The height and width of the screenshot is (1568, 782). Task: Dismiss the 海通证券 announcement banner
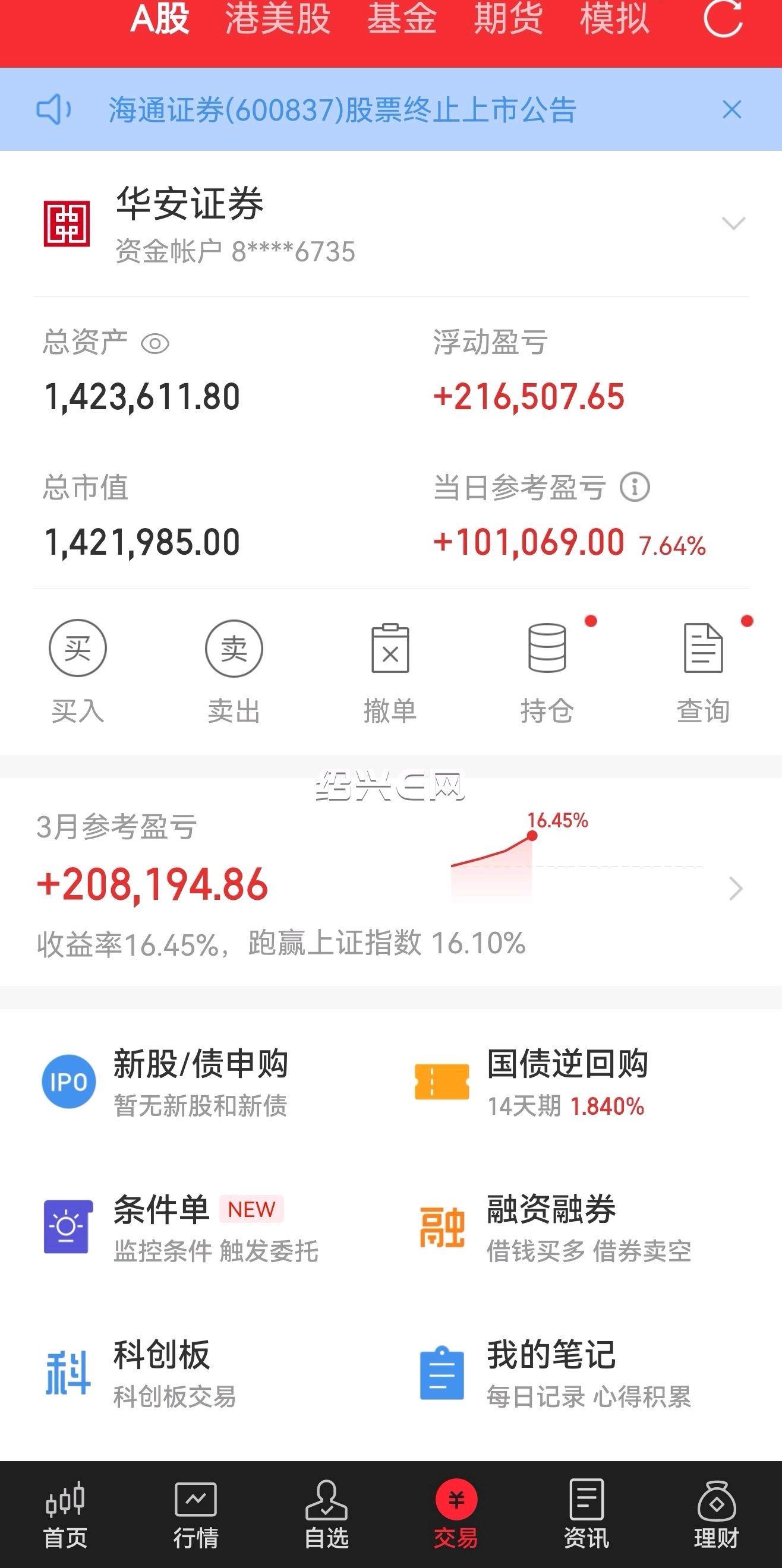click(x=731, y=109)
